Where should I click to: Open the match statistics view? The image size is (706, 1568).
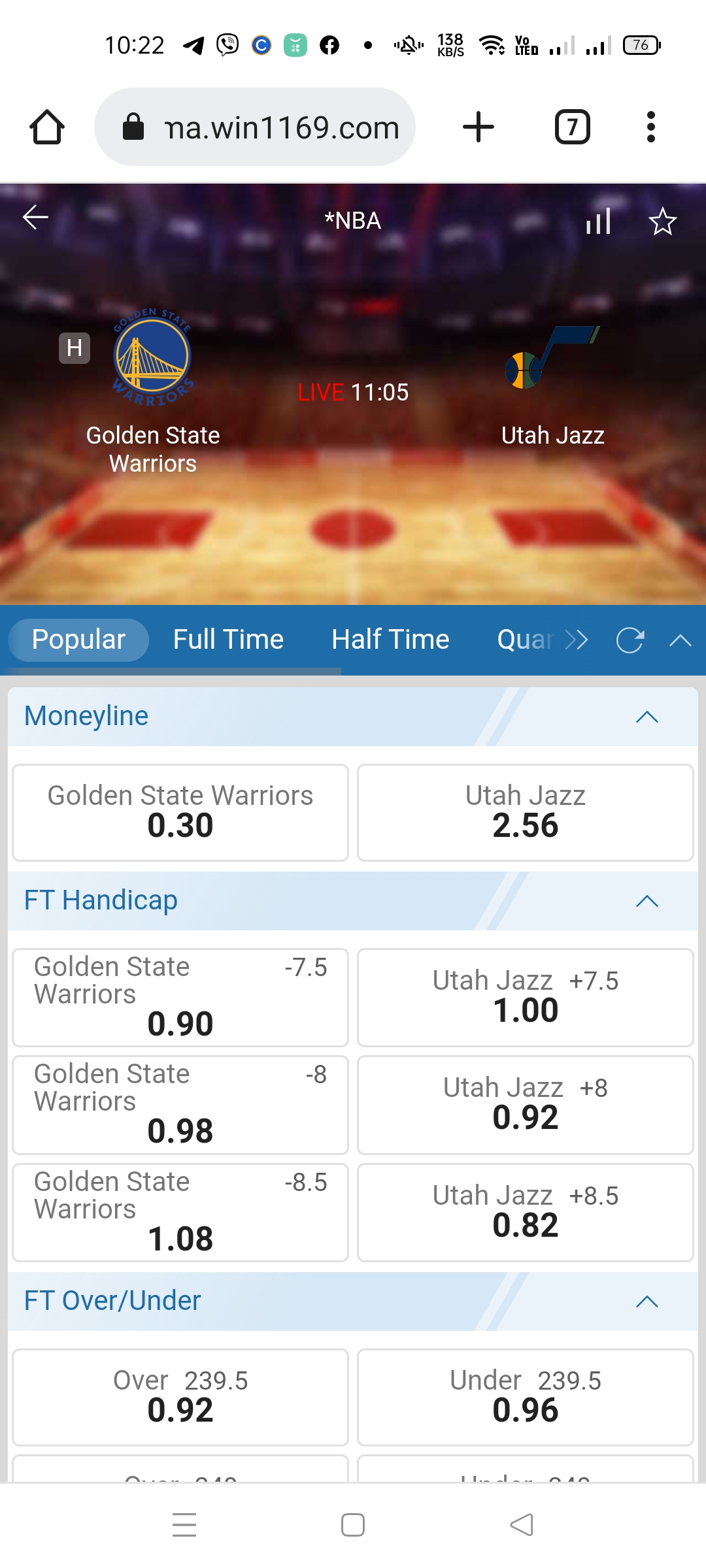coord(599,221)
